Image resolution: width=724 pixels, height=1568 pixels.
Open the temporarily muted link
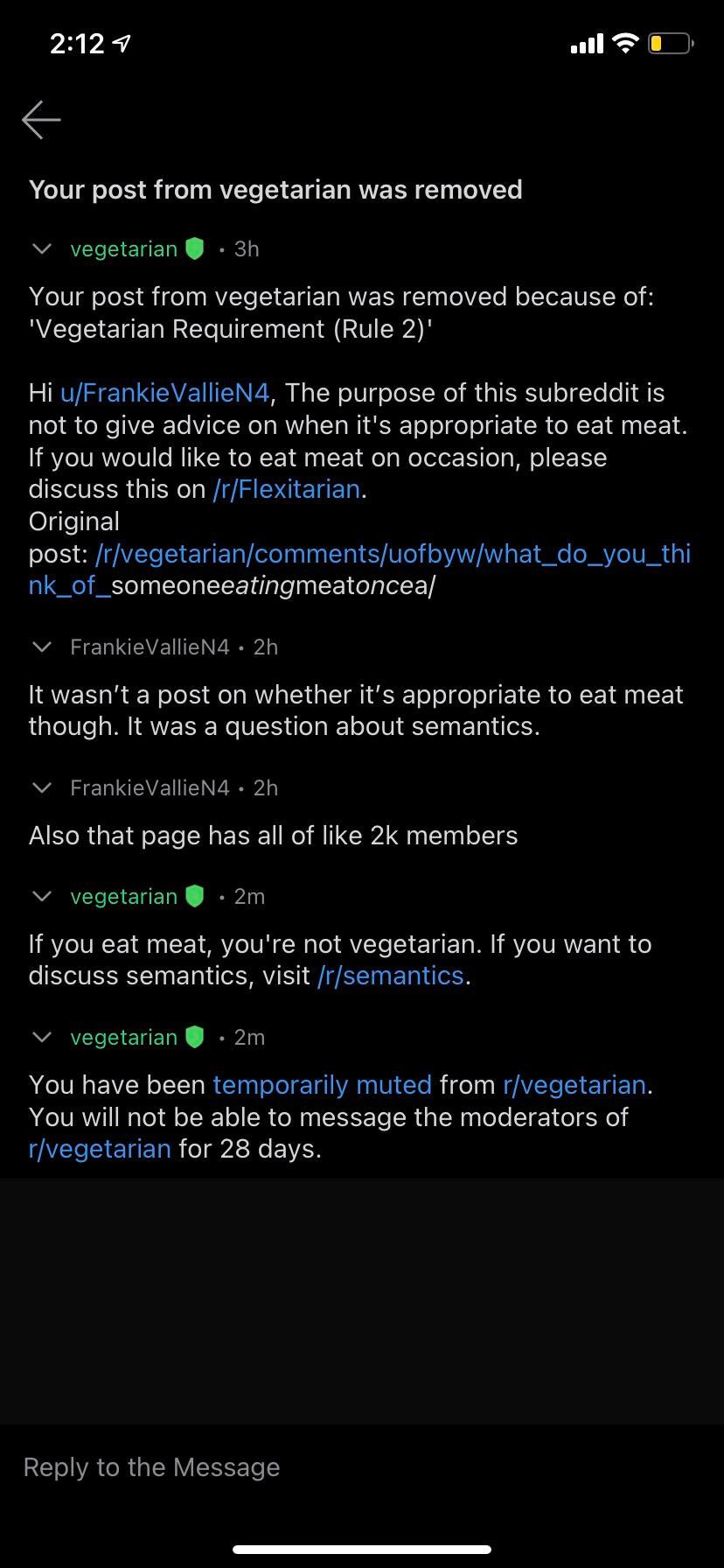tap(323, 1085)
